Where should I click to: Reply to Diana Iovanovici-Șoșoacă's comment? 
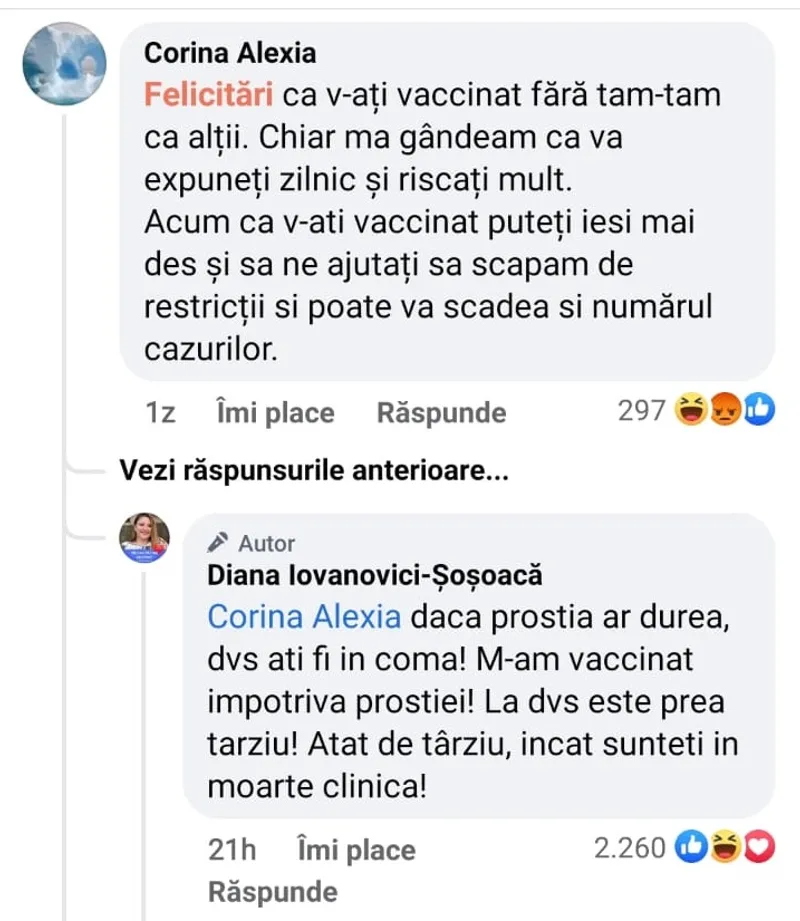click(272, 890)
